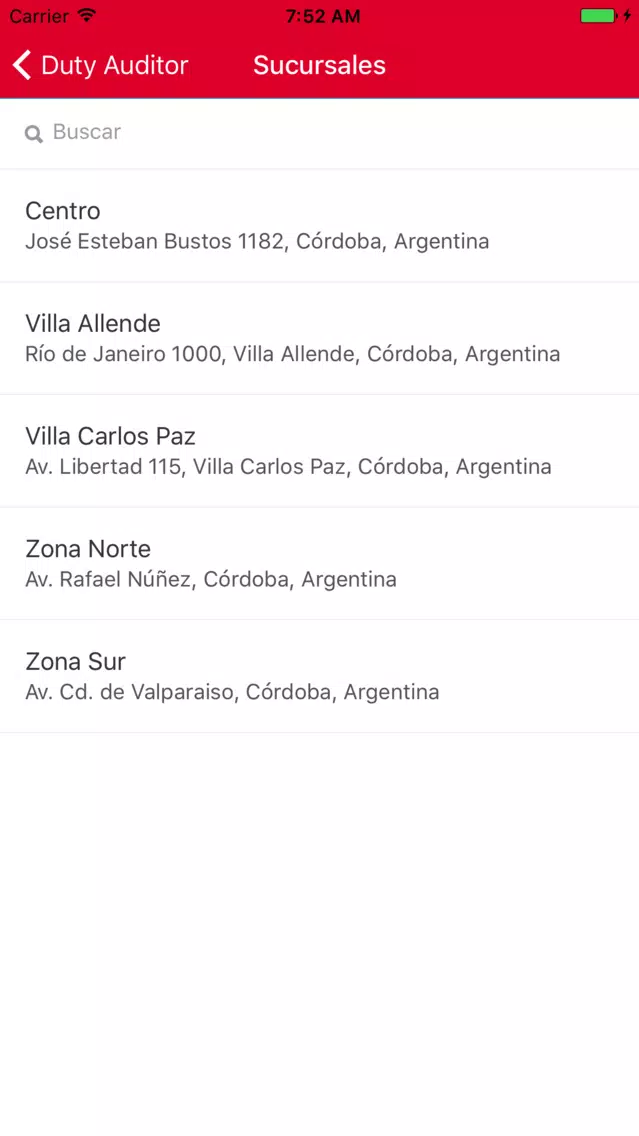Open the Zona Sur branch
This screenshot has height=1136, width=639.
320,676
